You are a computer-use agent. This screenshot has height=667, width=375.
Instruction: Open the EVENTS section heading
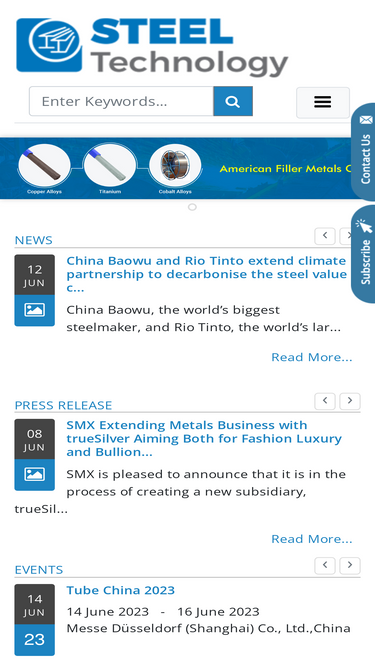(39, 570)
